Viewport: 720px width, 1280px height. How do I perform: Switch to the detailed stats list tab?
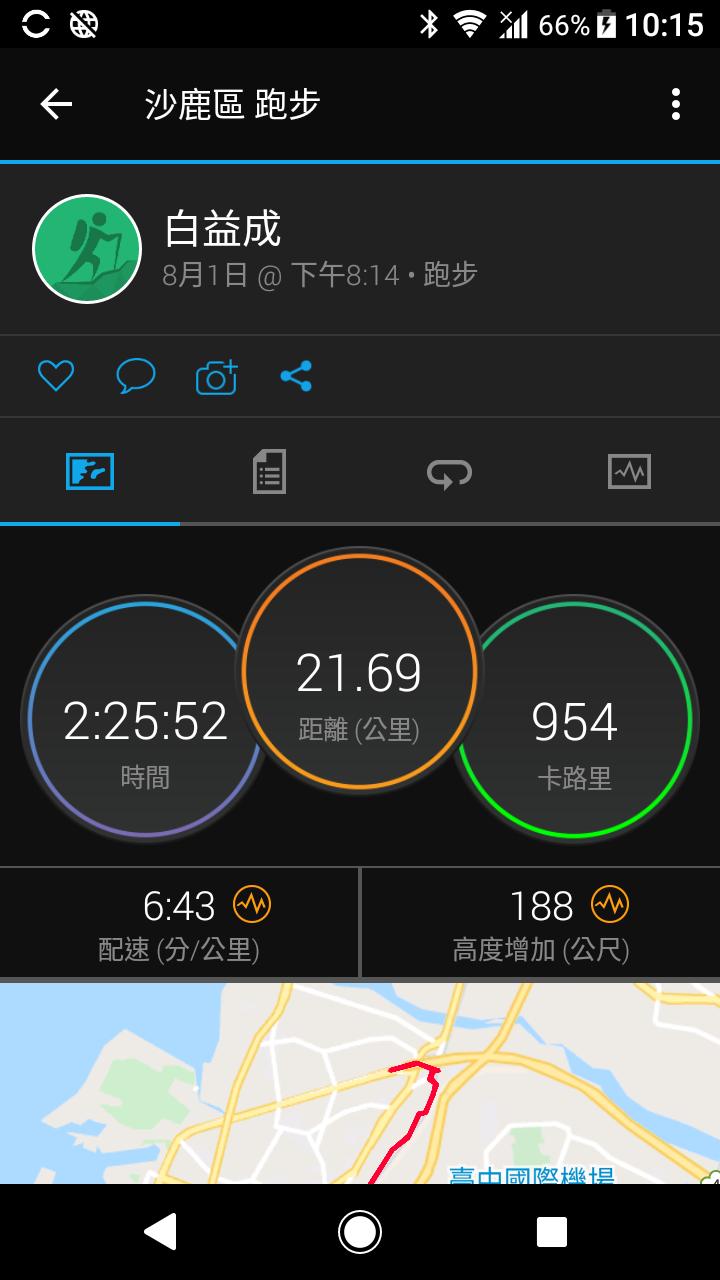click(x=269, y=471)
